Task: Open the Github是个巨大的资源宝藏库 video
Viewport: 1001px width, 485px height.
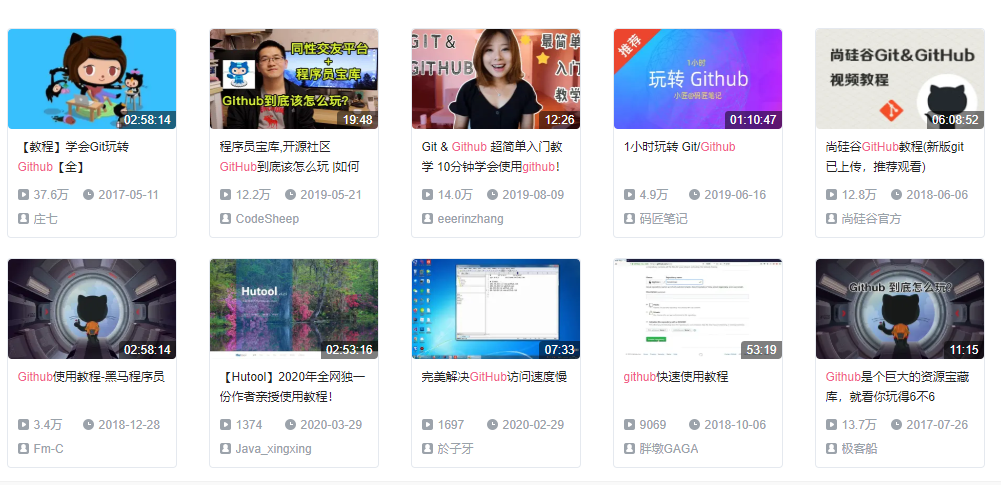Action: click(x=900, y=309)
